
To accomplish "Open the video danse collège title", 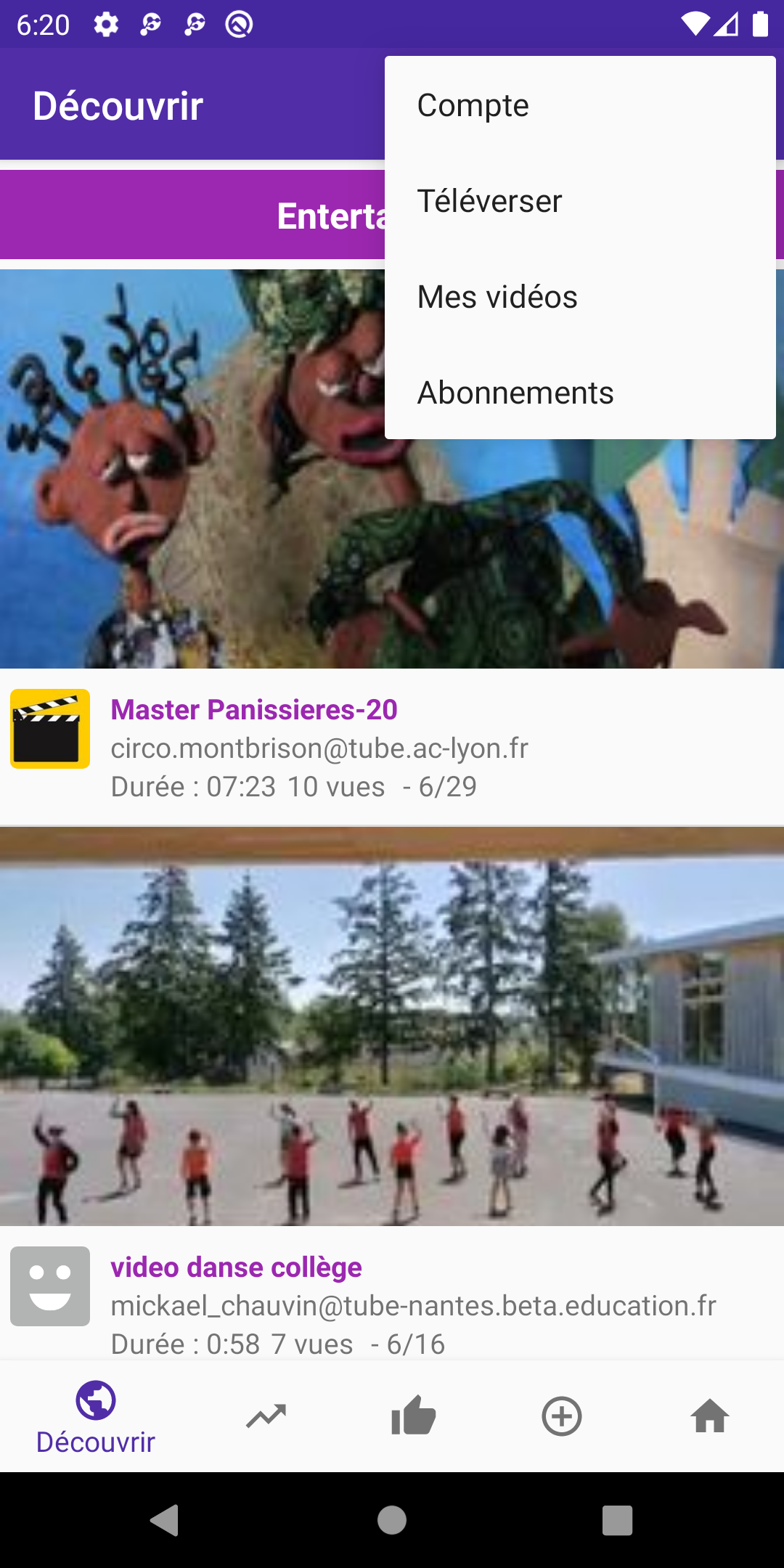I will (236, 1267).
